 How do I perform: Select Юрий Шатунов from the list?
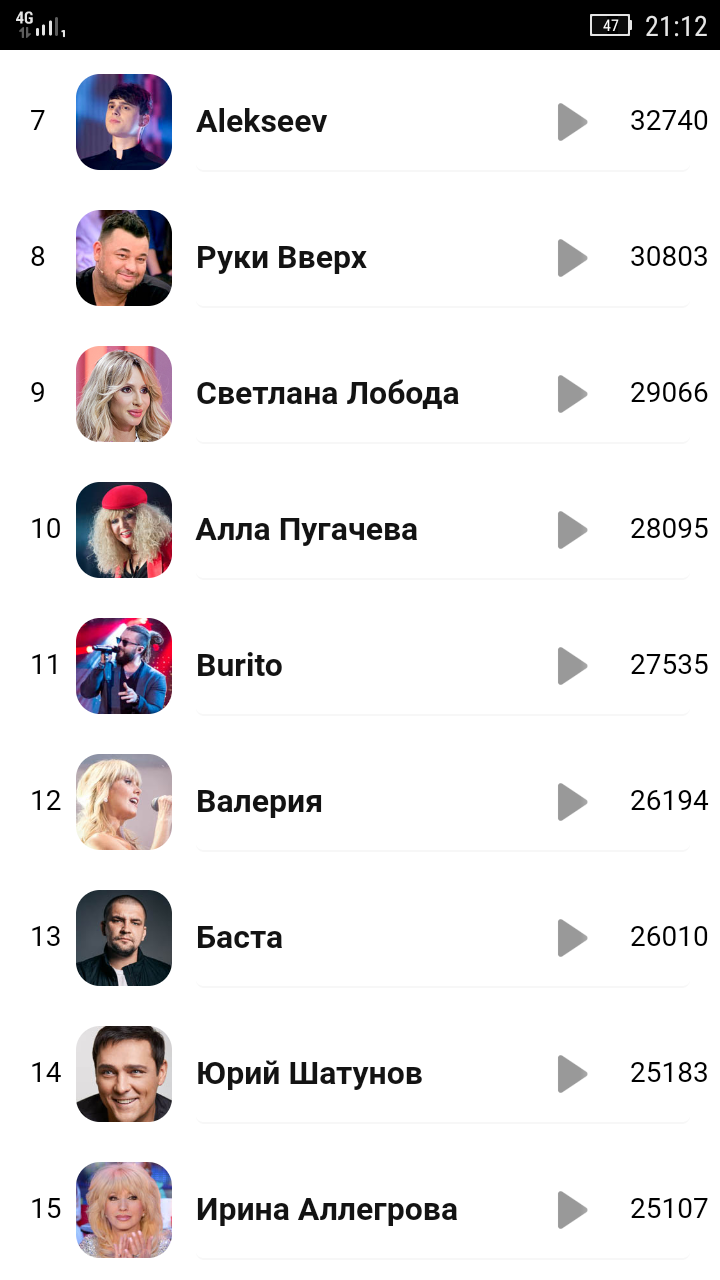(x=309, y=1074)
